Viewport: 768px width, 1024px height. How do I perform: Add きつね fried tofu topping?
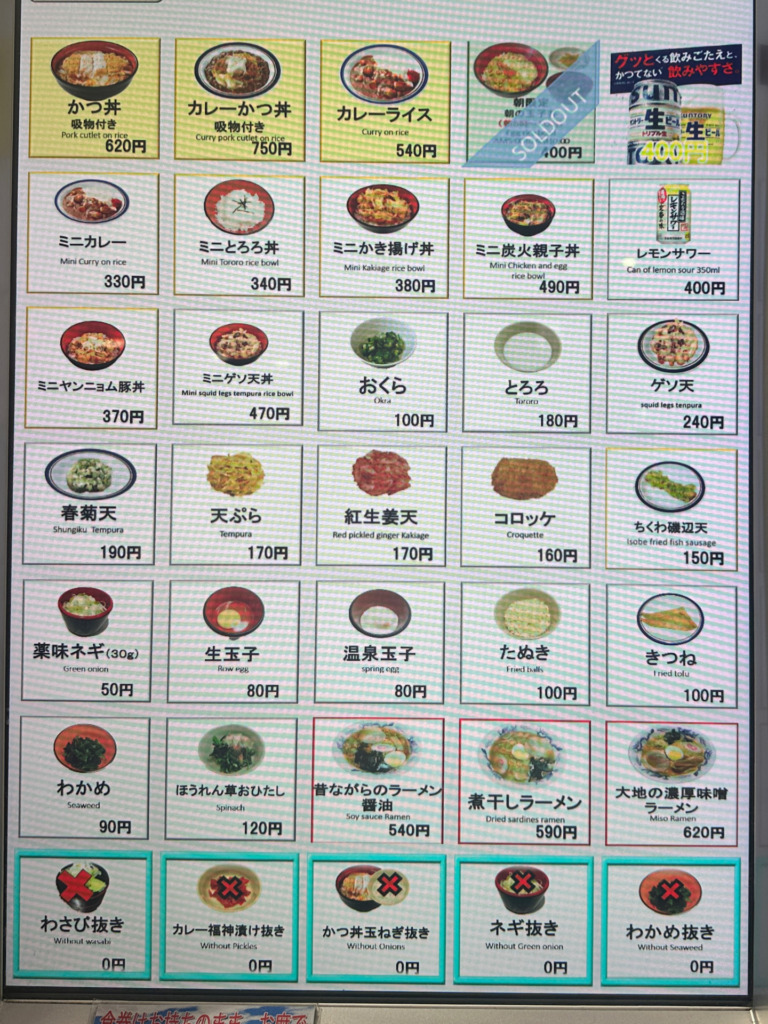[x=671, y=644]
